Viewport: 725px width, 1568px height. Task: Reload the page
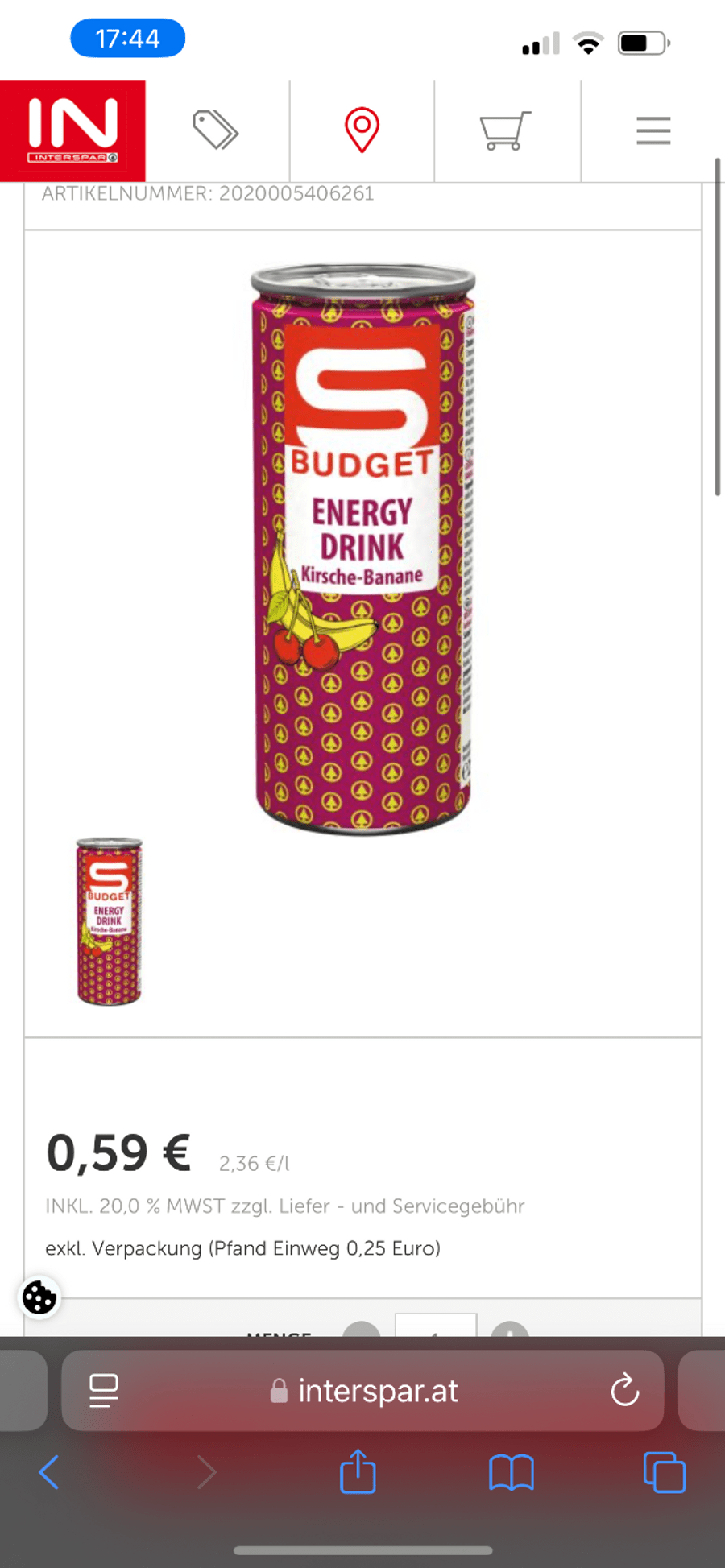(624, 1391)
